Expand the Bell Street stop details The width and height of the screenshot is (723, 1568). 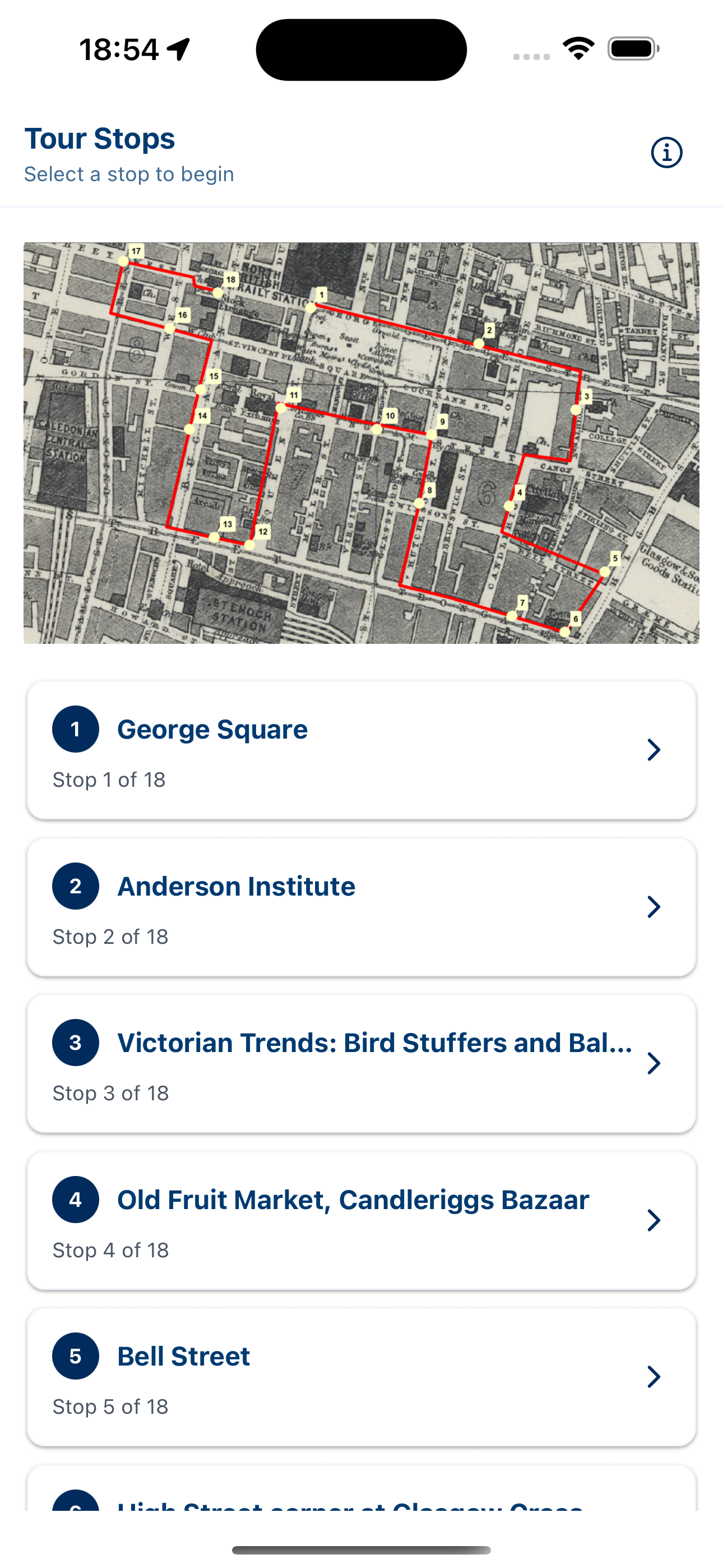(x=653, y=1376)
